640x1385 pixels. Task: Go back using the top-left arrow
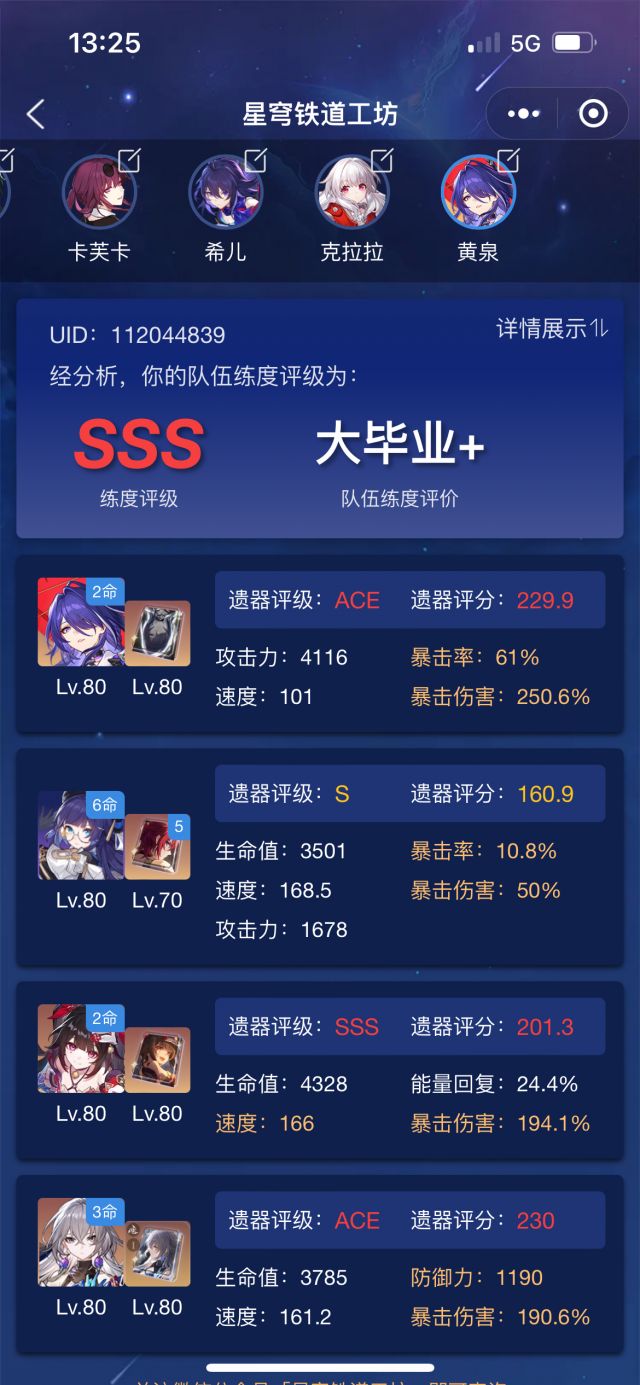click(36, 114)
